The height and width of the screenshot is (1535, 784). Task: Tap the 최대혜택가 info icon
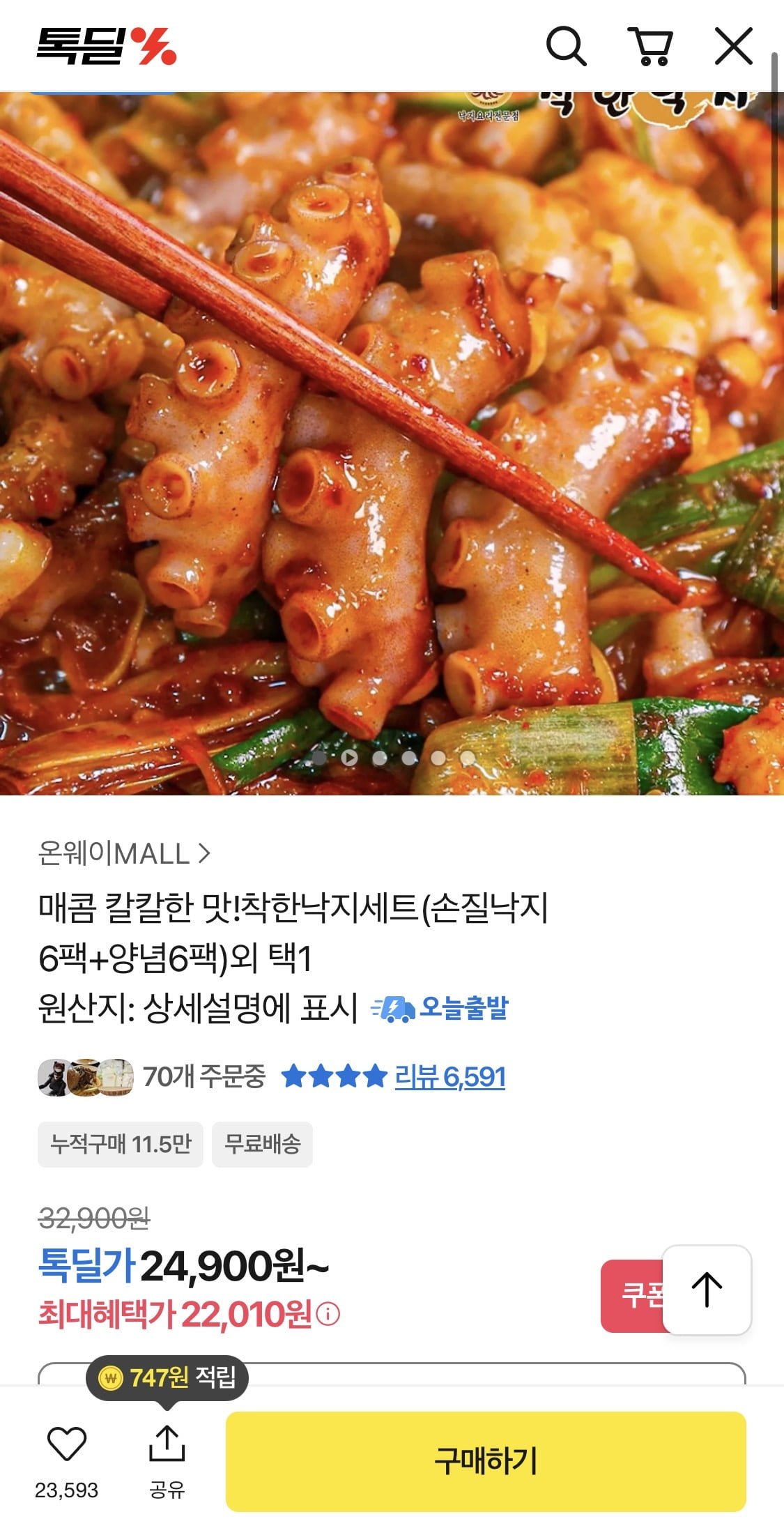(328, 1315)
